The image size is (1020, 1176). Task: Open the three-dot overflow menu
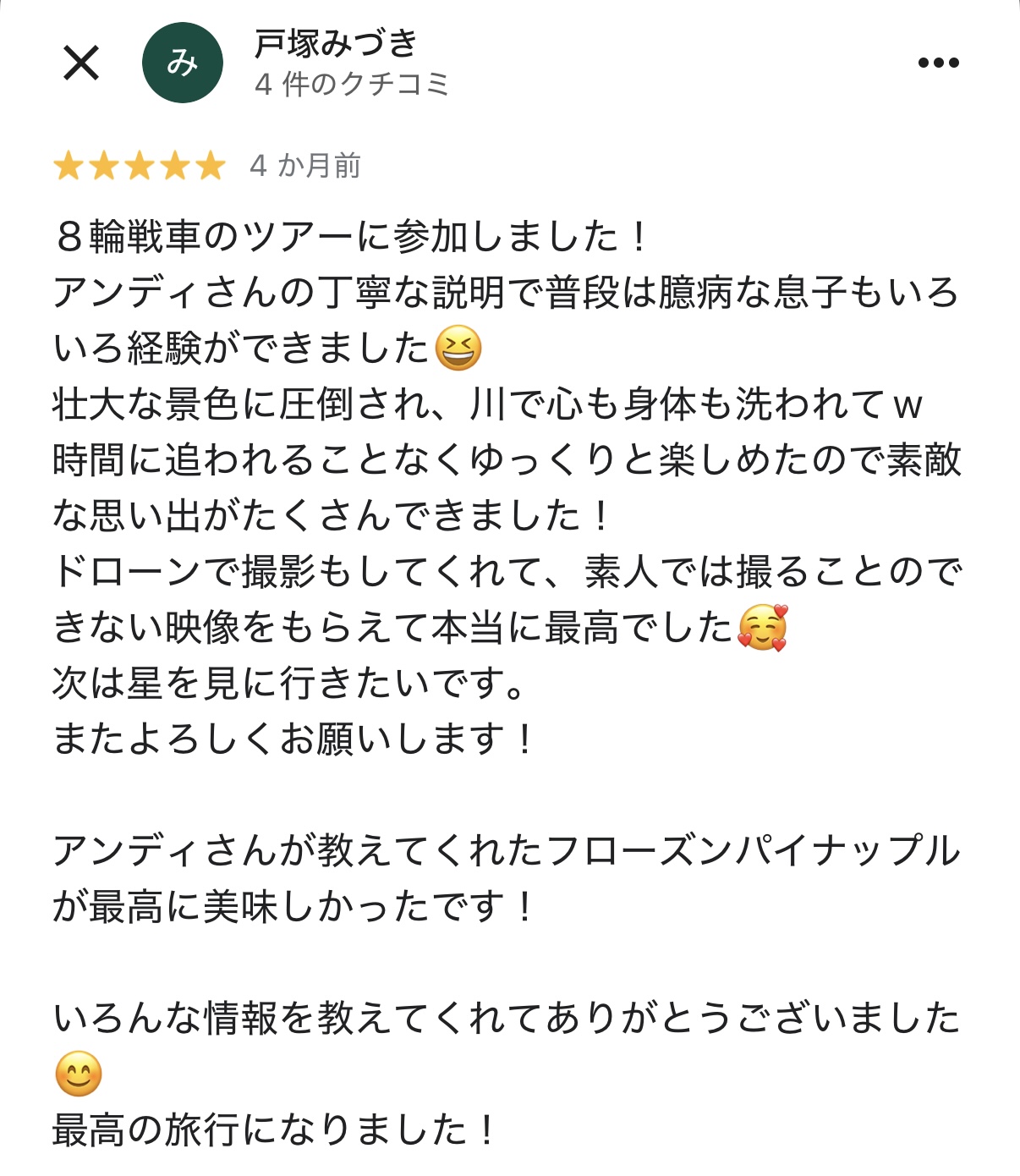(938, 63)
